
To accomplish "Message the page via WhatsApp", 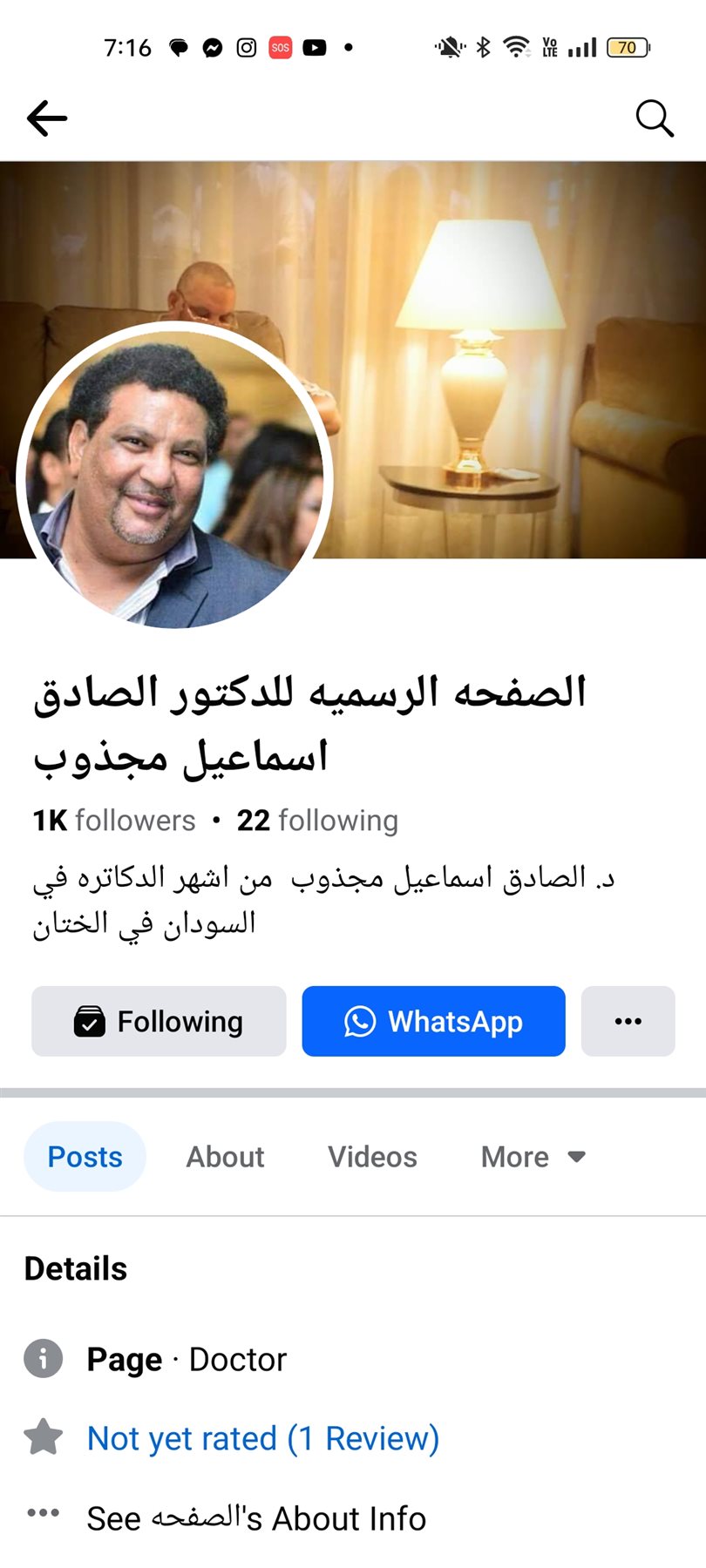I will tap(433, 1021).
